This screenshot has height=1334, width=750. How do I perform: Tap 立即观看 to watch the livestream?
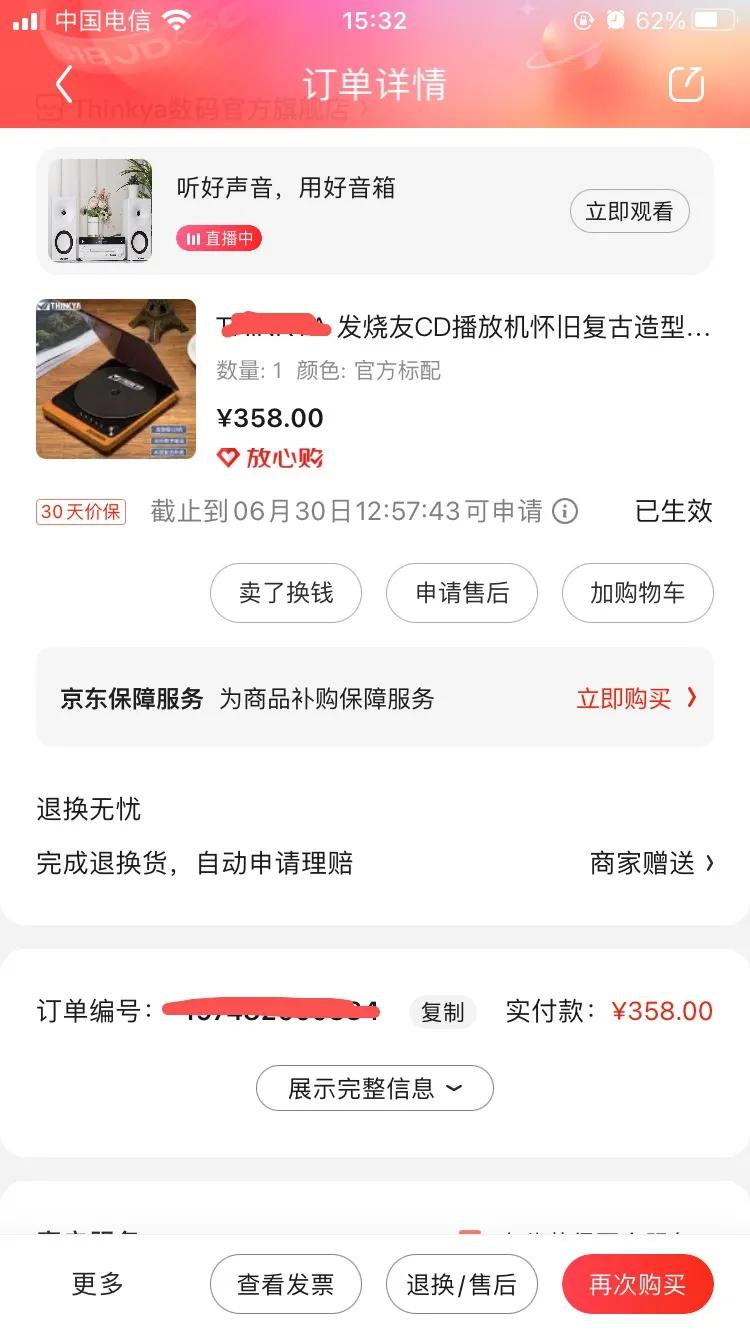pos(629,211)
